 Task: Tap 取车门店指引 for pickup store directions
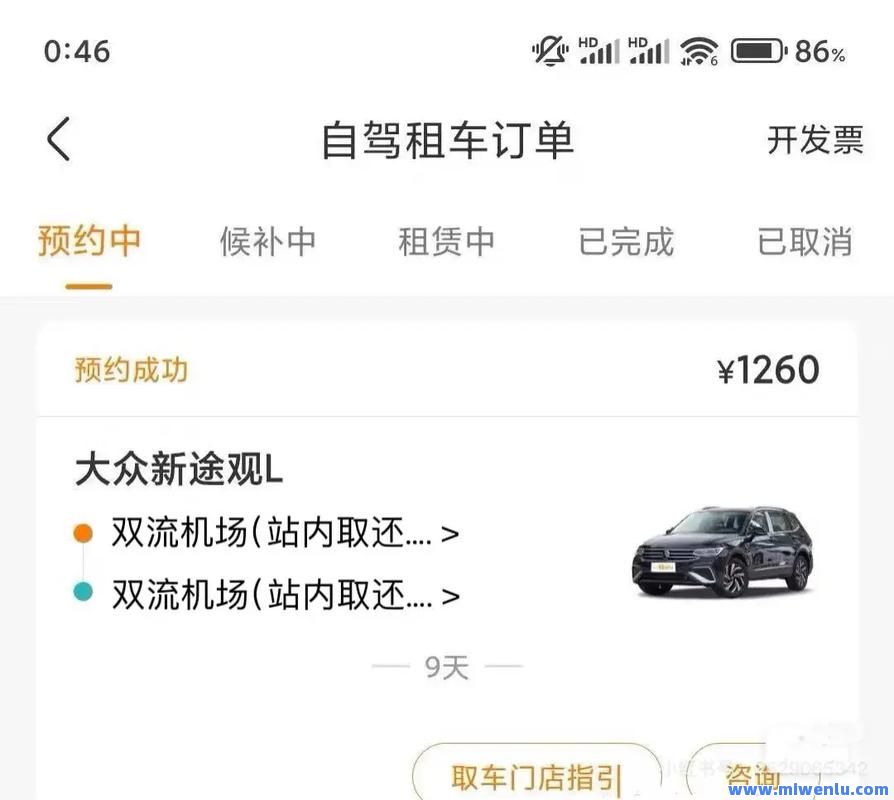[536, 776]
